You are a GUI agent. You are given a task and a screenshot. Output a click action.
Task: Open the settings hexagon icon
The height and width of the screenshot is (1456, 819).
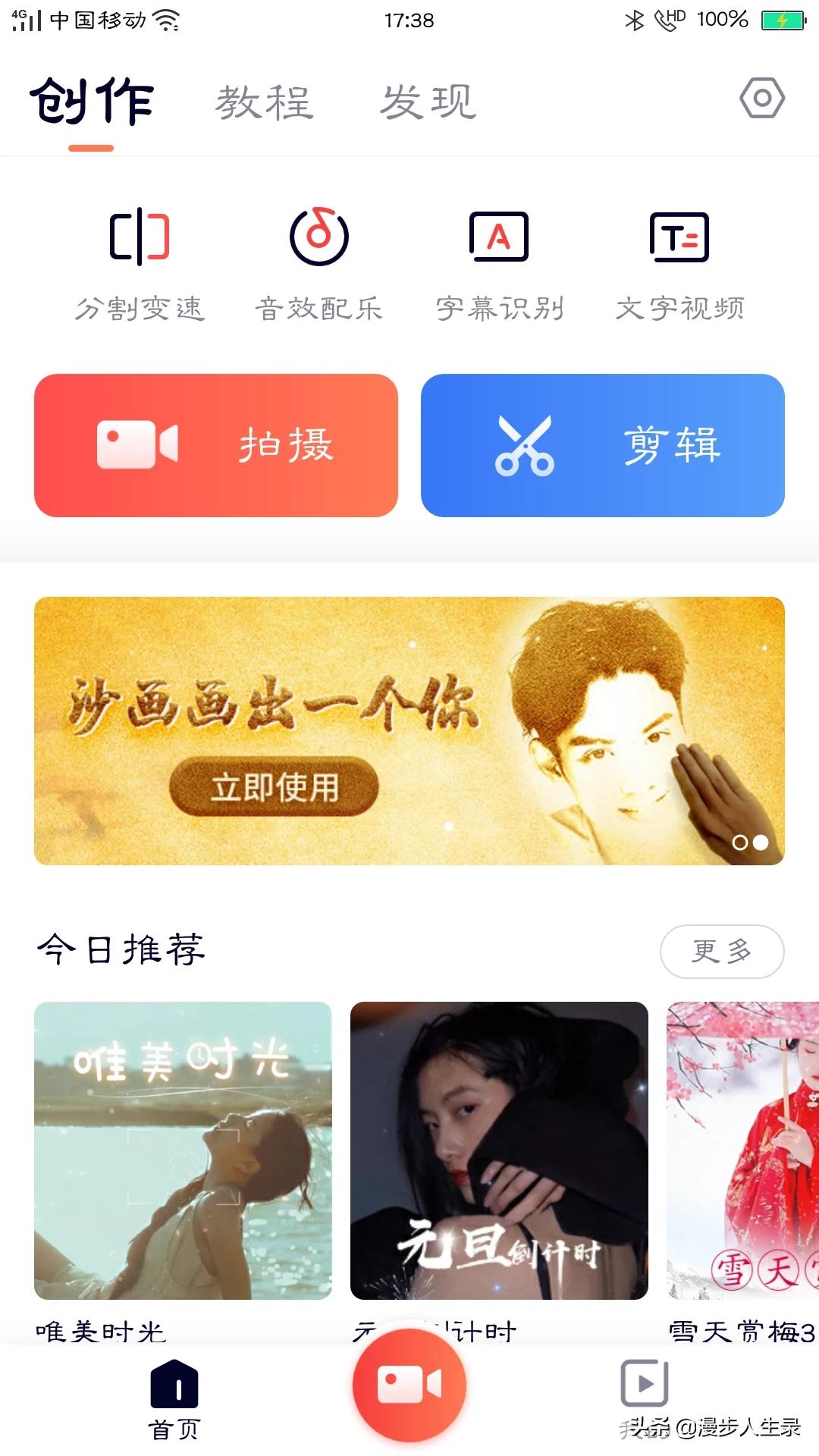point(761,98)
